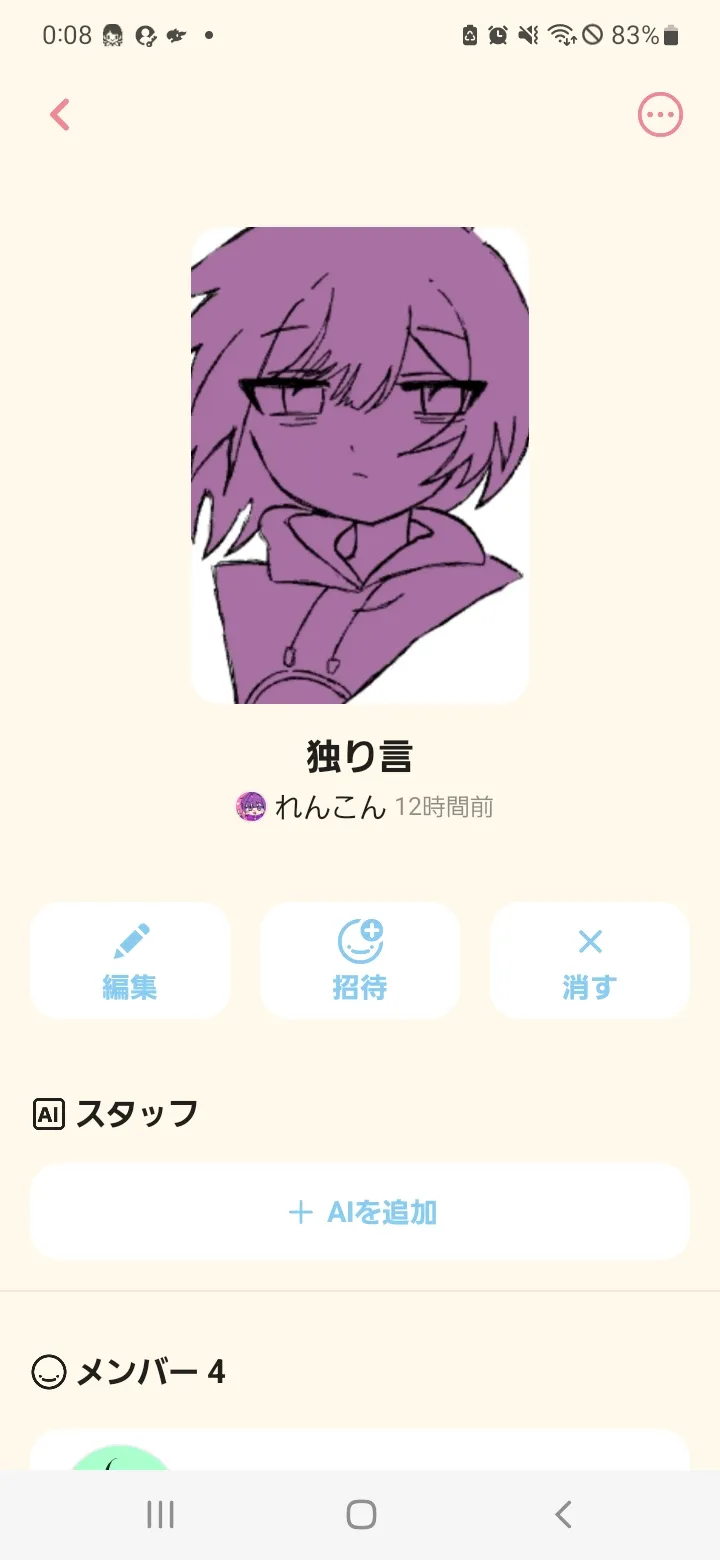The width and height of the screenshot is (720, 1560).
Task: Tap the 編集 edit button
Action: pos(130,960)
